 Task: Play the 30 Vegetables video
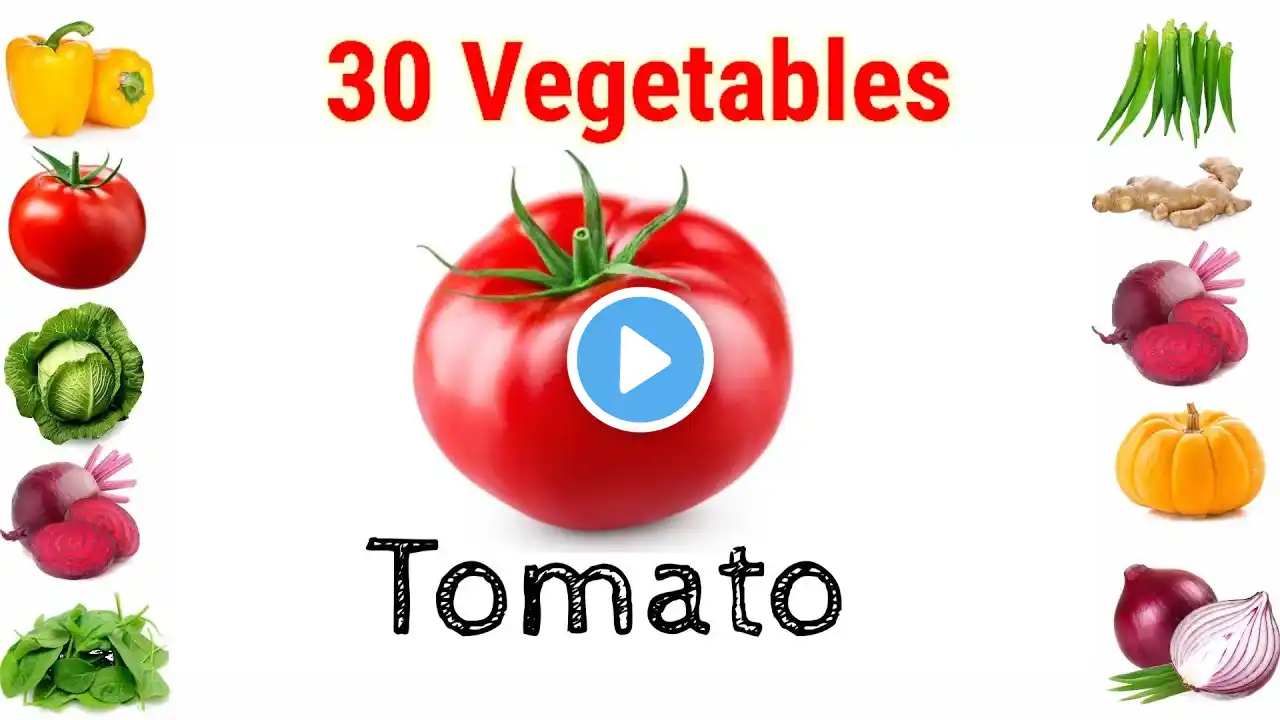[x=640, y=360]
